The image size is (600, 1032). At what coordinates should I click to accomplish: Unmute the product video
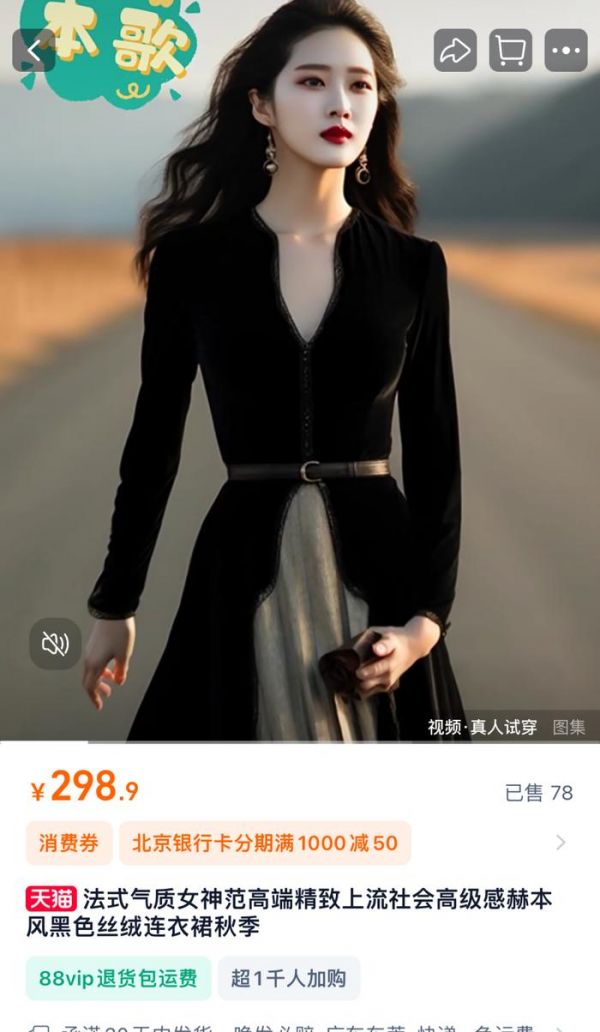[x=55, y=644]
